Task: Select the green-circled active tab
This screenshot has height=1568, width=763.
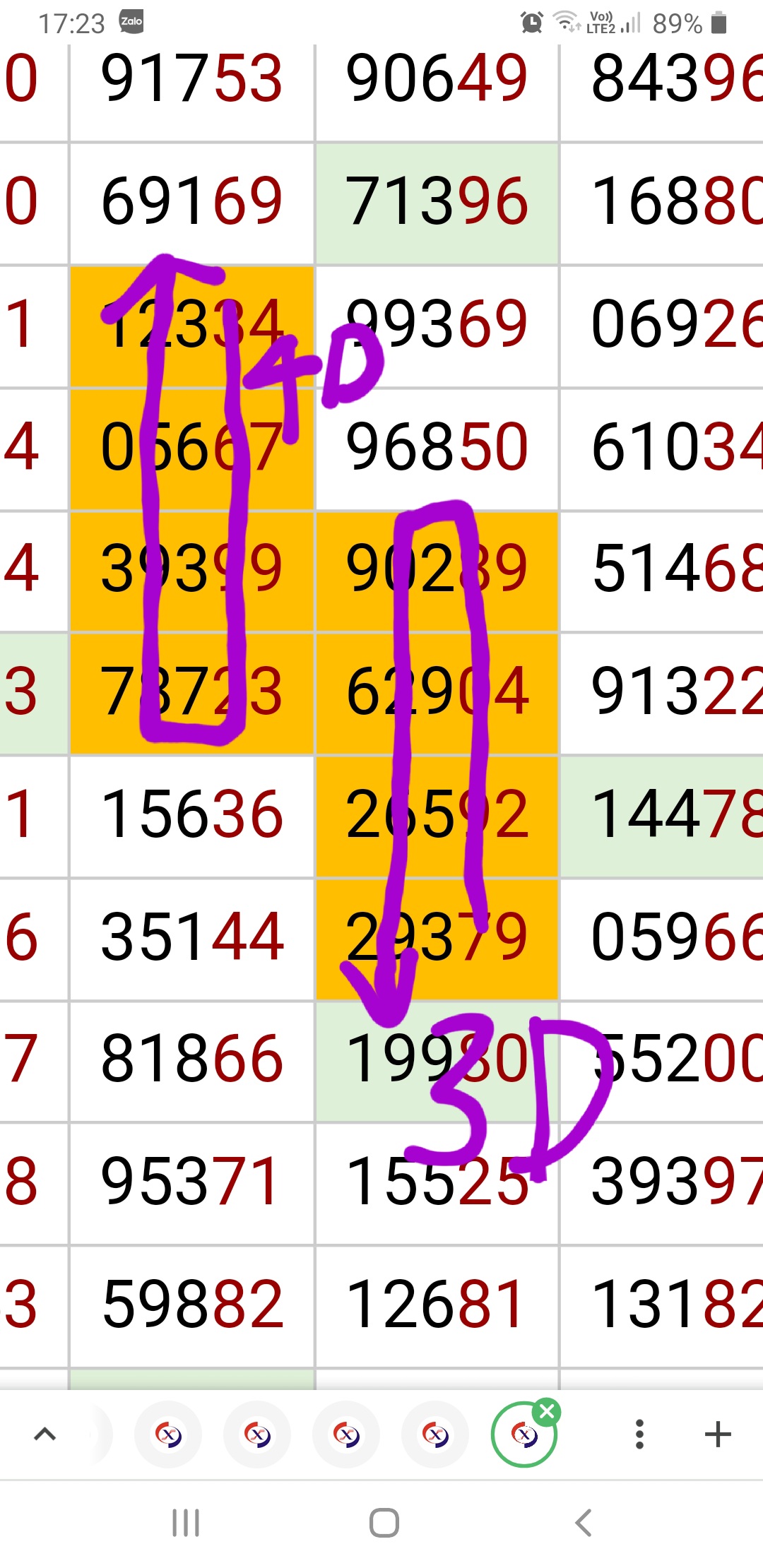Action: pos(524,1436)
